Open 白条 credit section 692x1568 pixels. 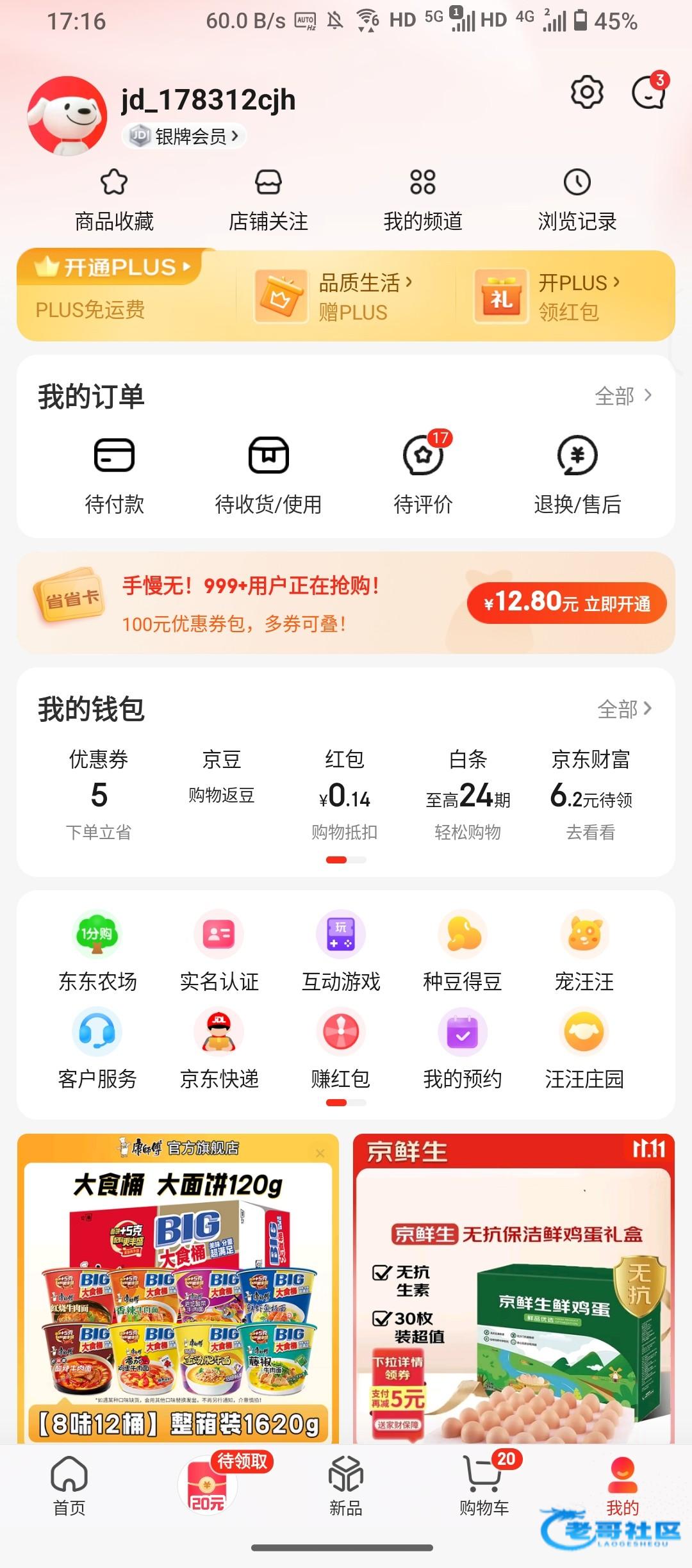tap(468, 793)
